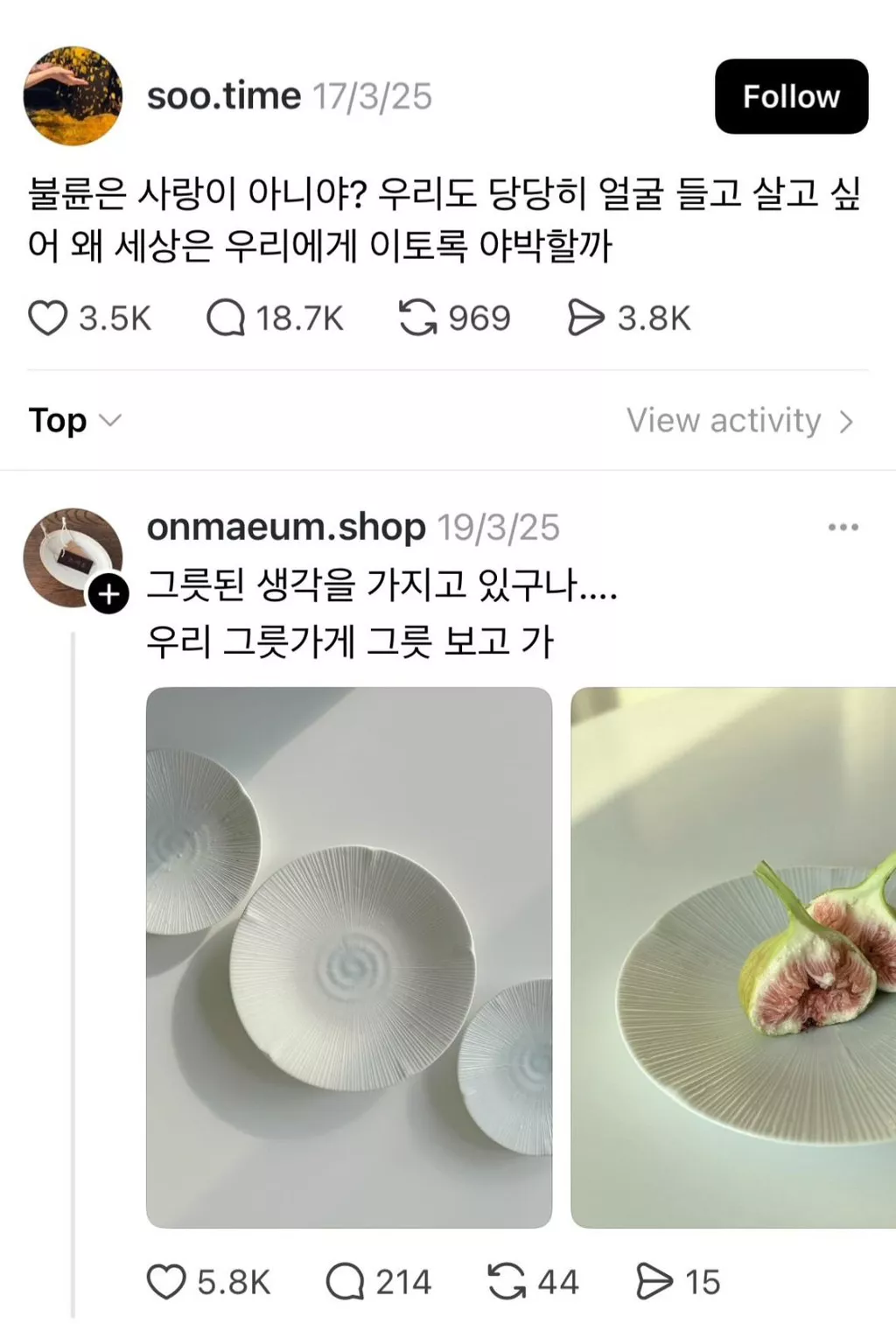Share onmaeum.shop's reply

point(654,1282)
